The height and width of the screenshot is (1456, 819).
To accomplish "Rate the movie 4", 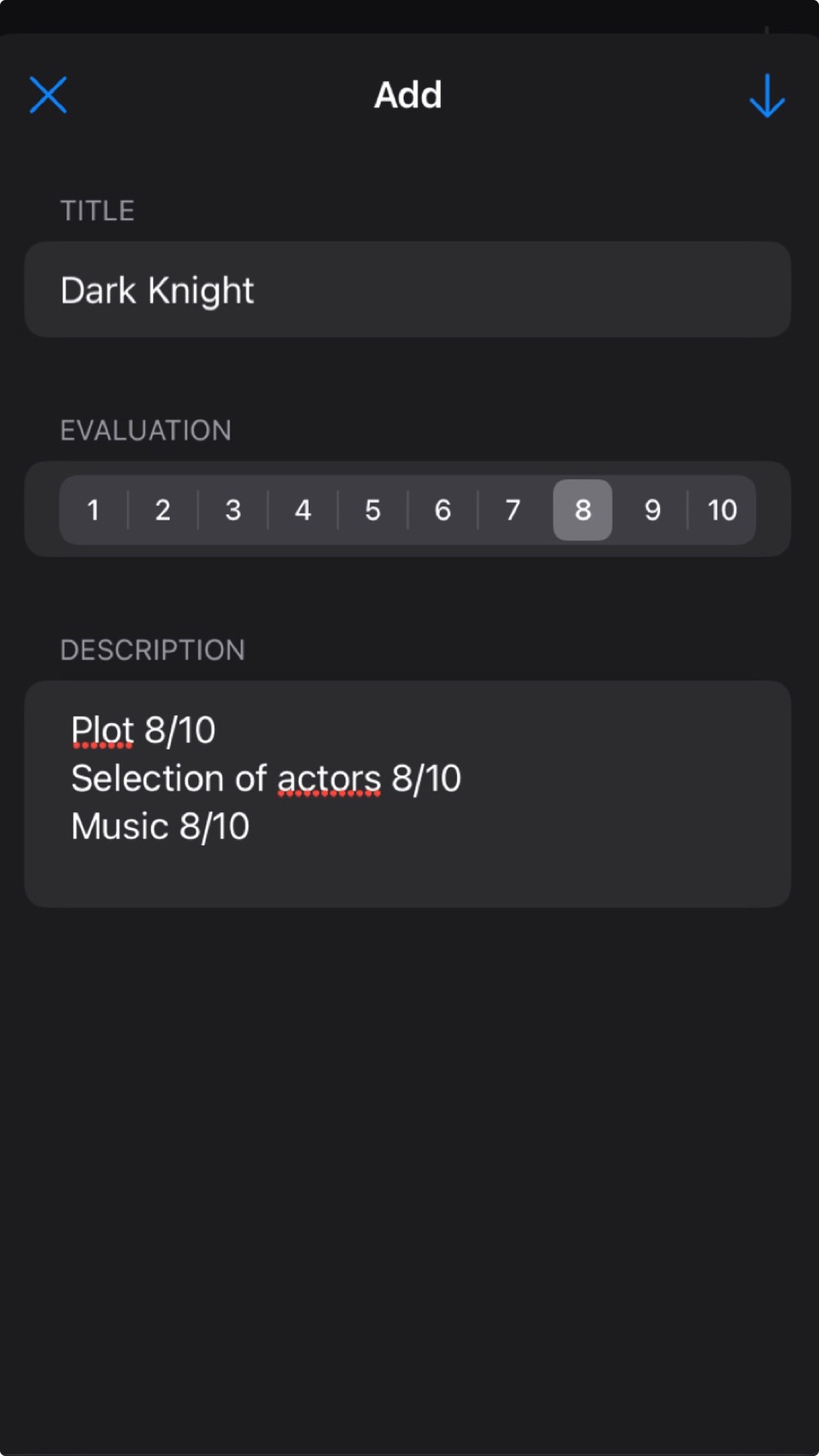I will tap(303, 510).
